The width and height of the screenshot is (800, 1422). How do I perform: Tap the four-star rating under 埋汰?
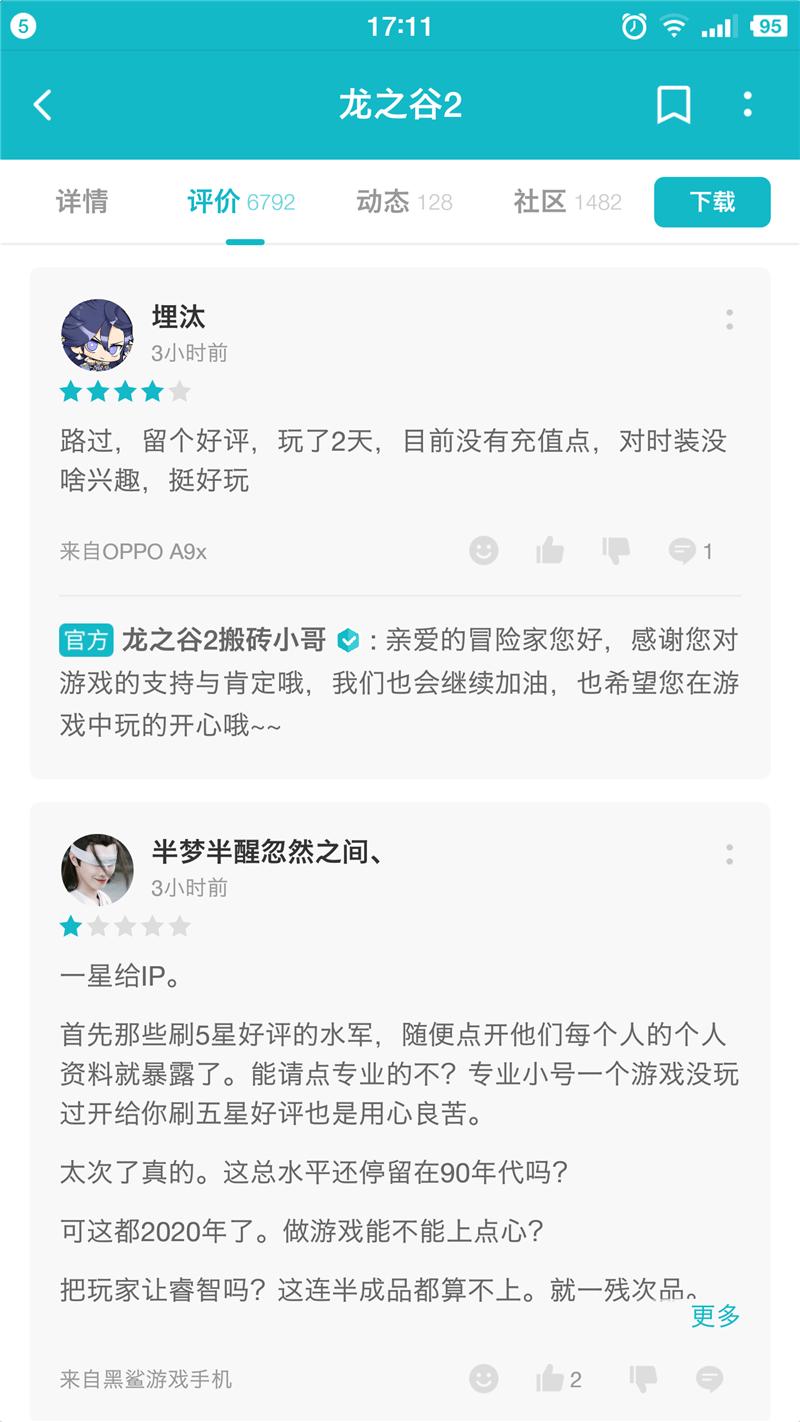pyautogui.click(x=124, y=392)
